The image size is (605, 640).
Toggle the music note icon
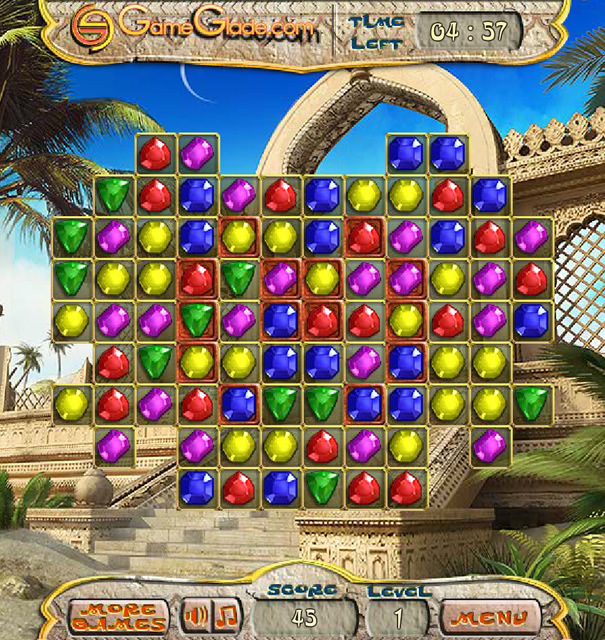pyautogui.click(x=228, y=612)
